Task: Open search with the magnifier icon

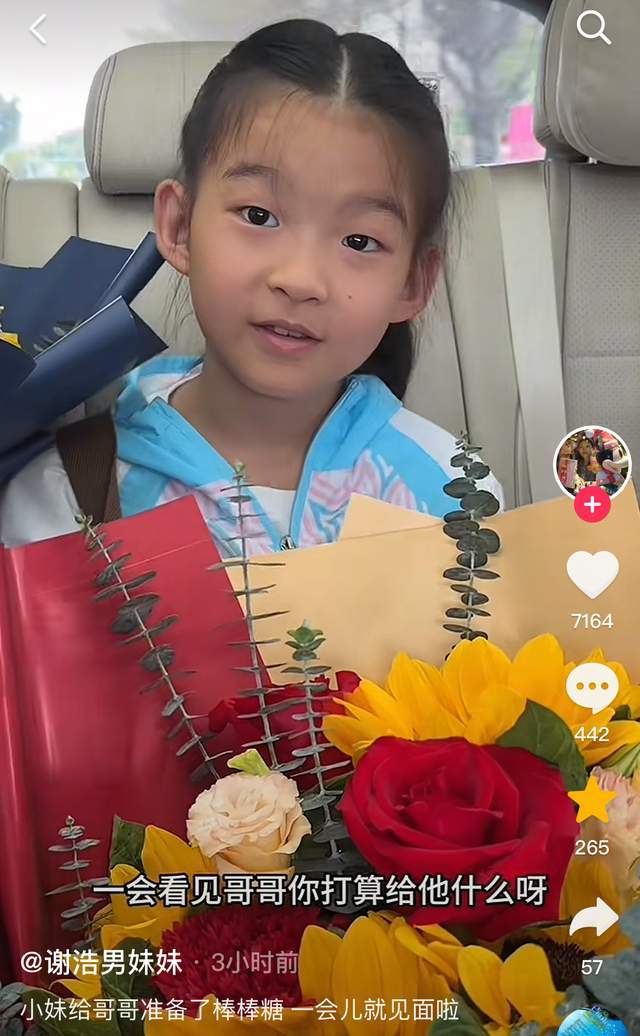Action: tap(593, 28)
